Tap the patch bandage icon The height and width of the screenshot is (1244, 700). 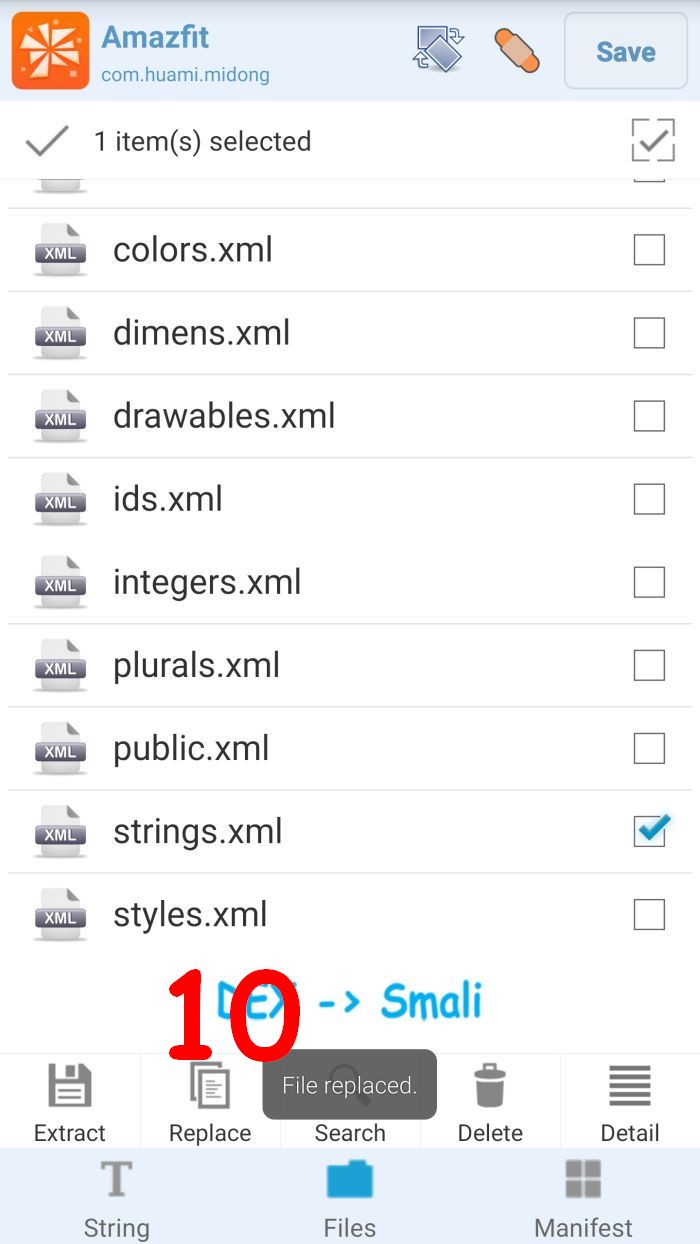pyautogui.click(x=517, y=50)
